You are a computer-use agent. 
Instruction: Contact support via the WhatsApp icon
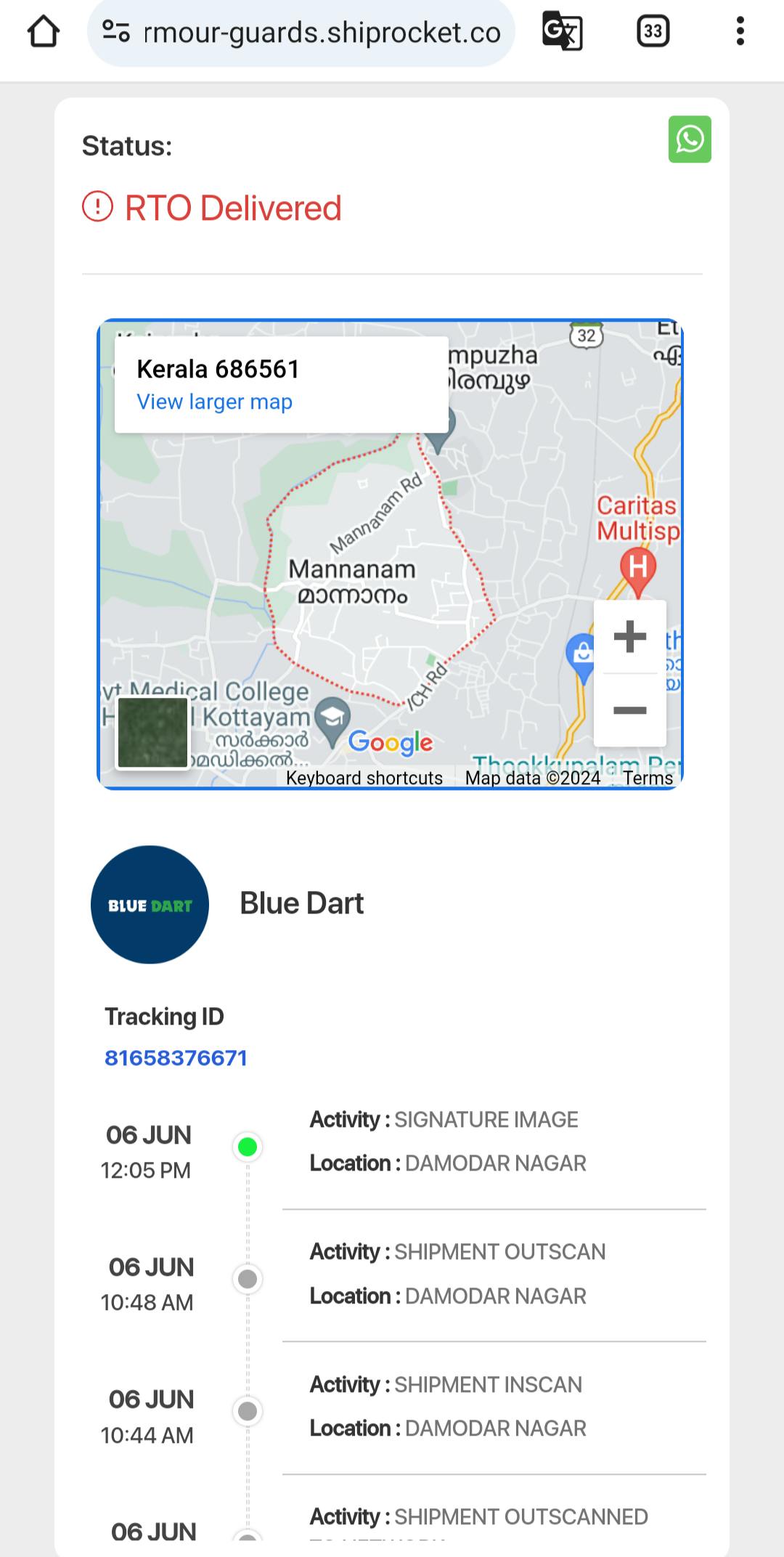[x=690, y=139]
